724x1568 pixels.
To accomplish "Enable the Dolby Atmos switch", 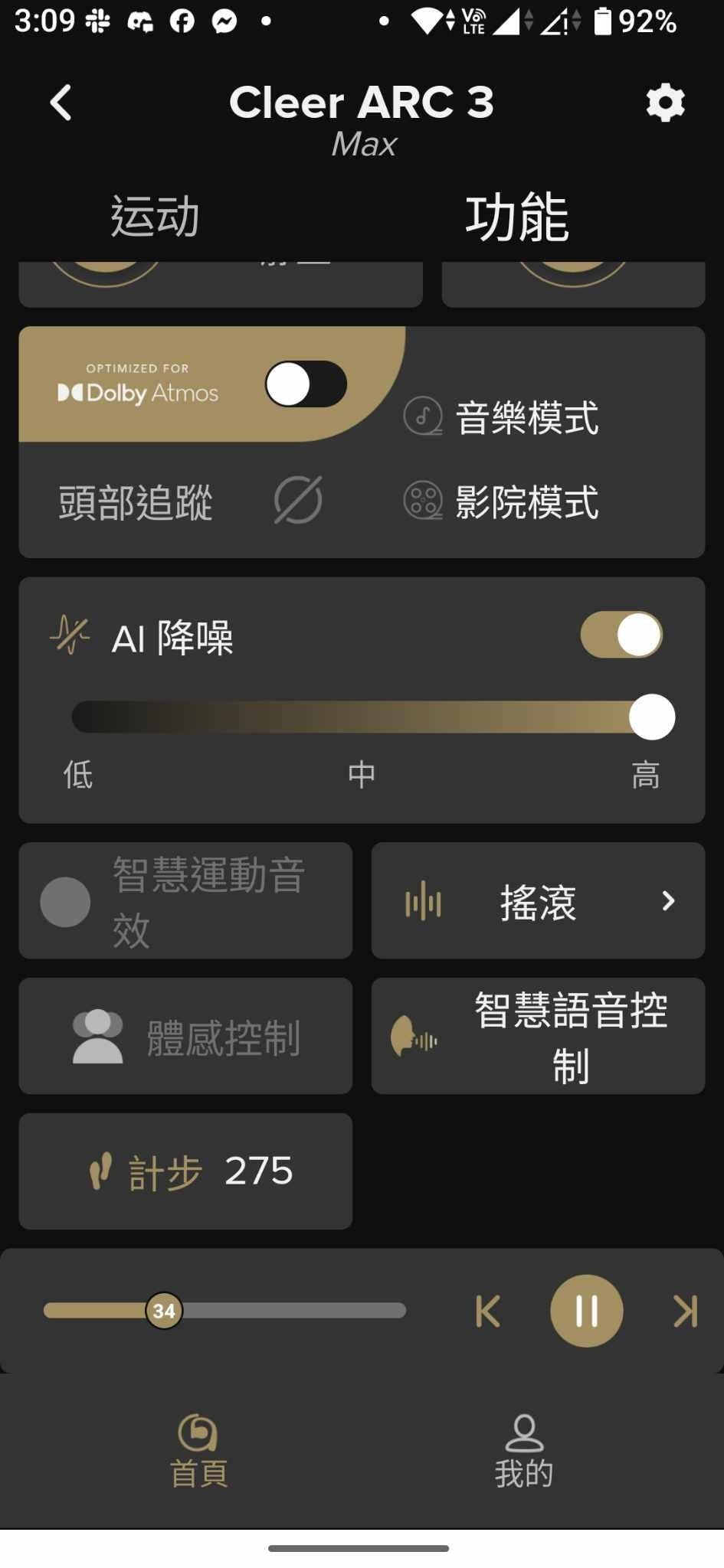I will (x=306, y=384).
